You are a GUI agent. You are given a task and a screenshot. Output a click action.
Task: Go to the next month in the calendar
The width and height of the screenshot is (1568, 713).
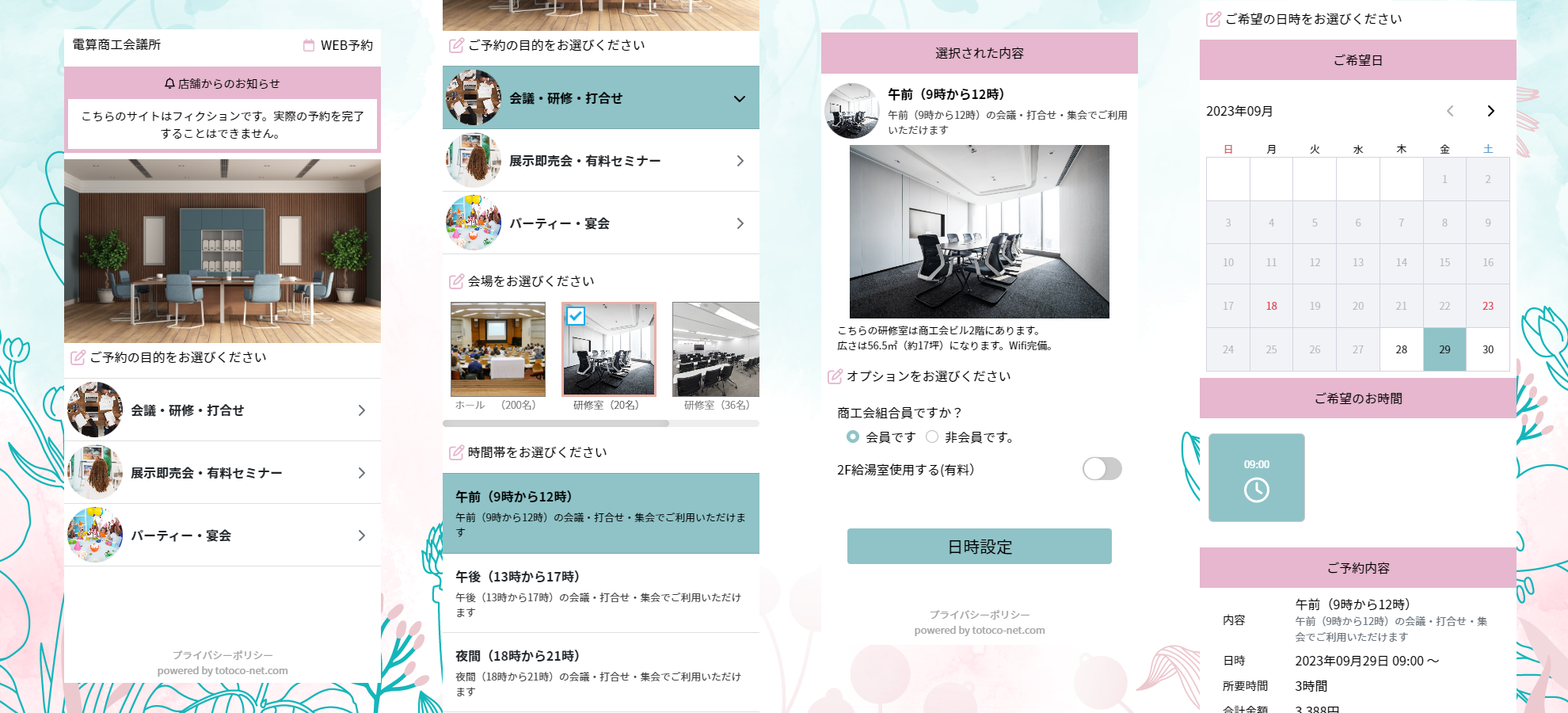(x=1490, y=111)
